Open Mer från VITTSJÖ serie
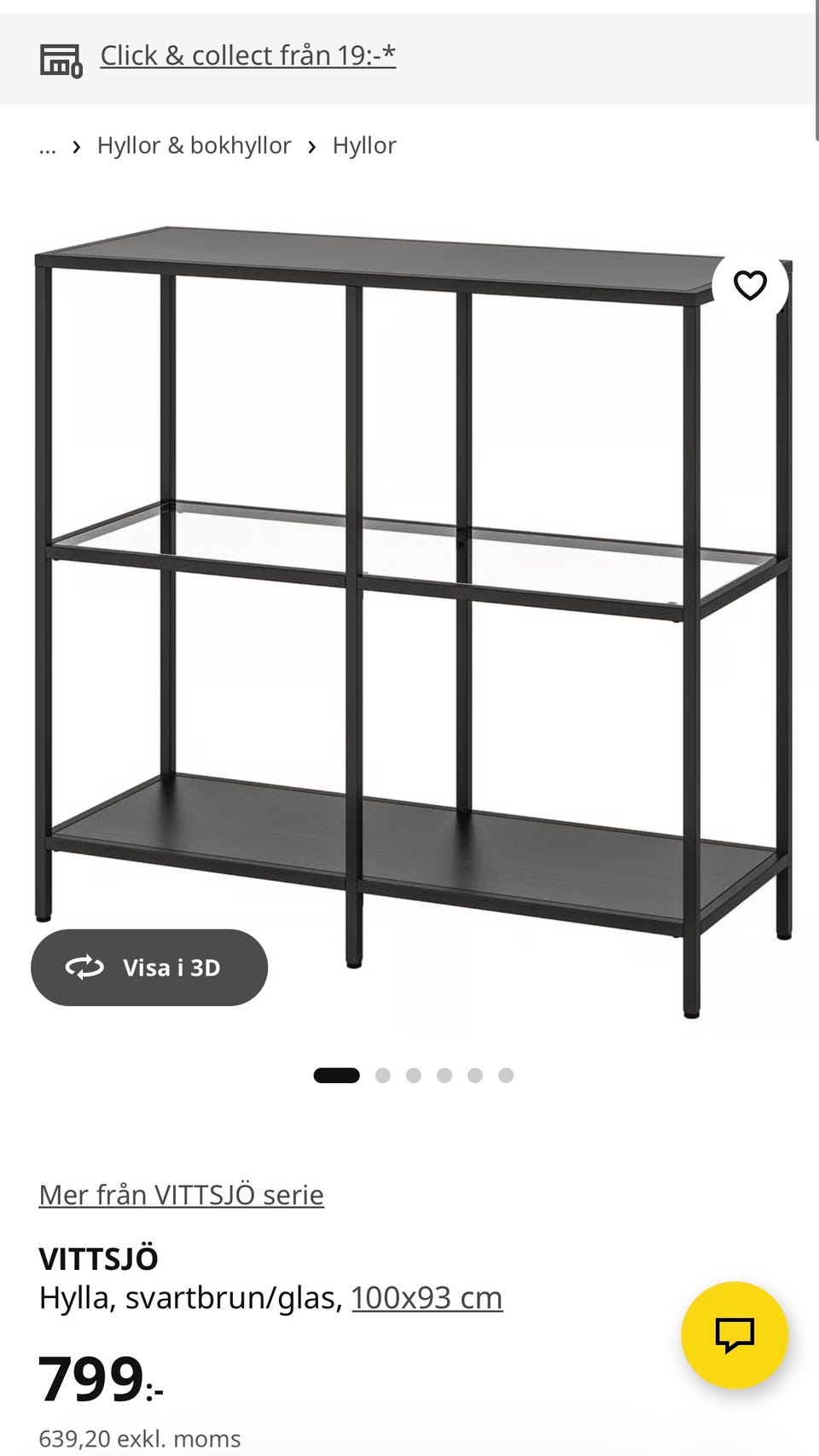The image size is (819, 1456). click(182, 1195)
